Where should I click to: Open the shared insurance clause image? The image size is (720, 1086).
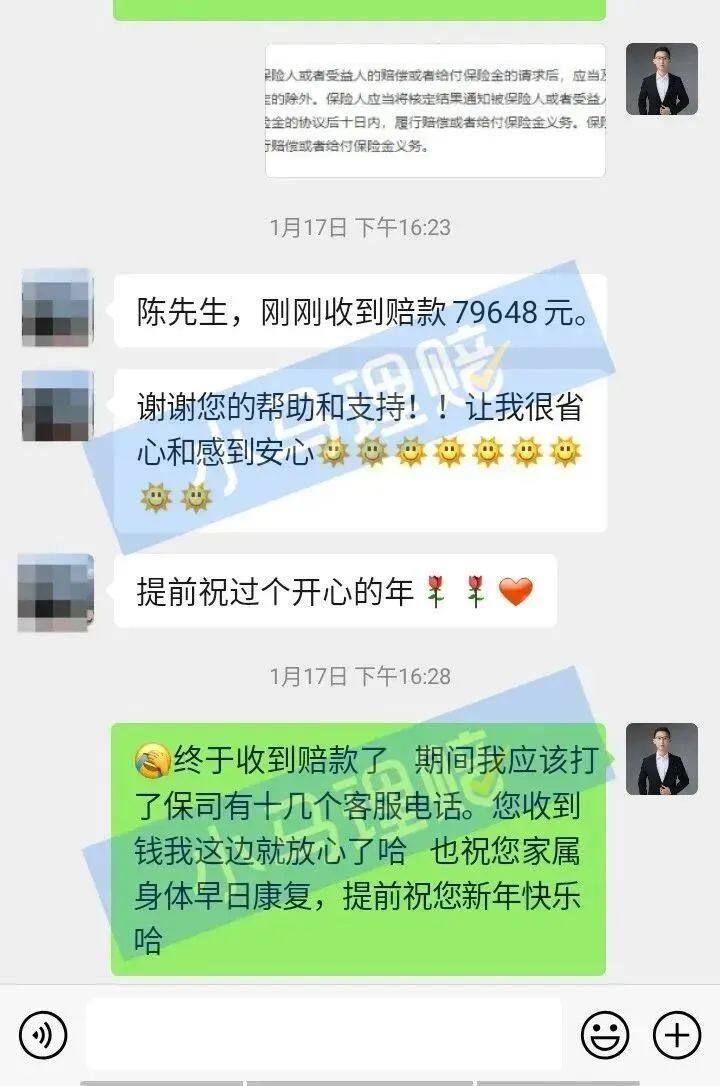[x=435, y=111]
